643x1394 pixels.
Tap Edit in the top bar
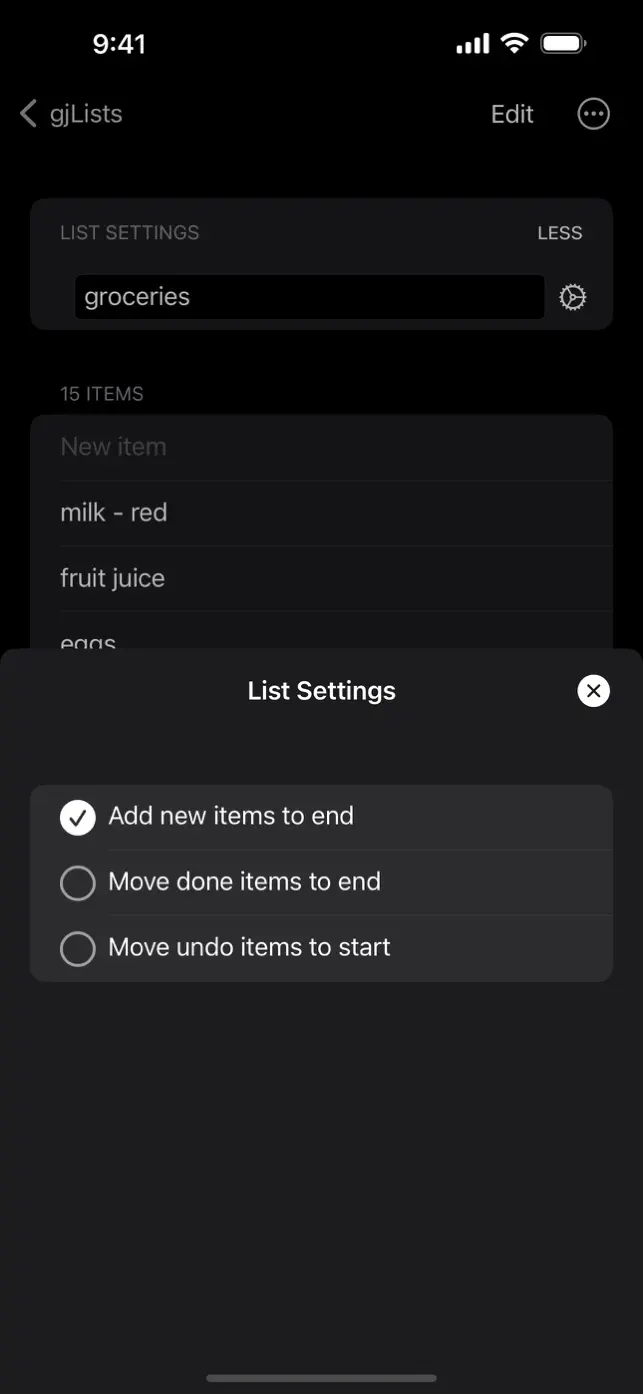tap(512, 115)
